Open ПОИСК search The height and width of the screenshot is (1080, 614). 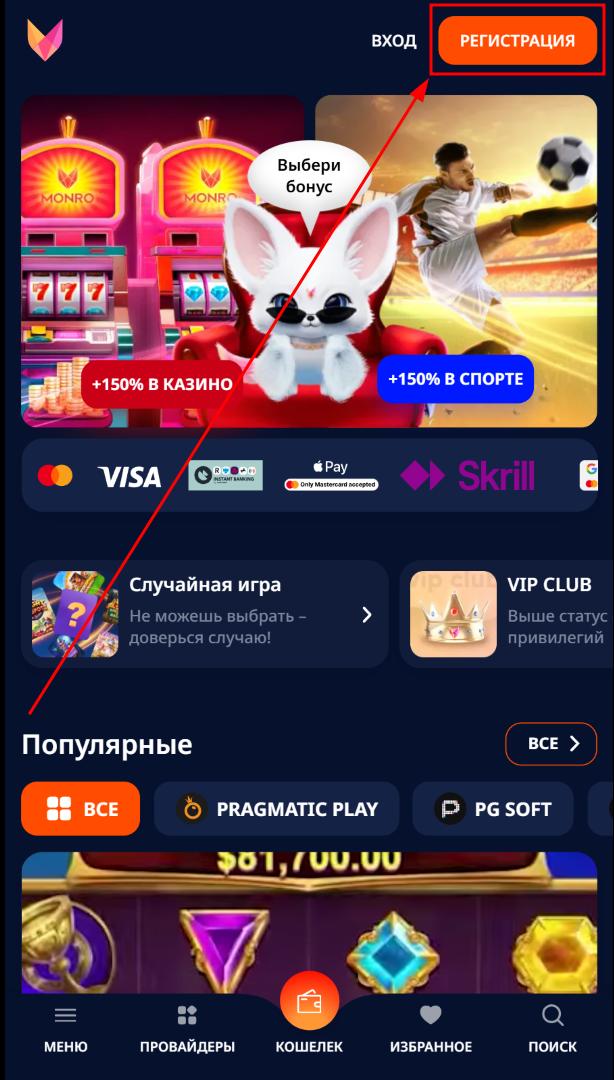pyautogui.click(x=552, y=1030)
